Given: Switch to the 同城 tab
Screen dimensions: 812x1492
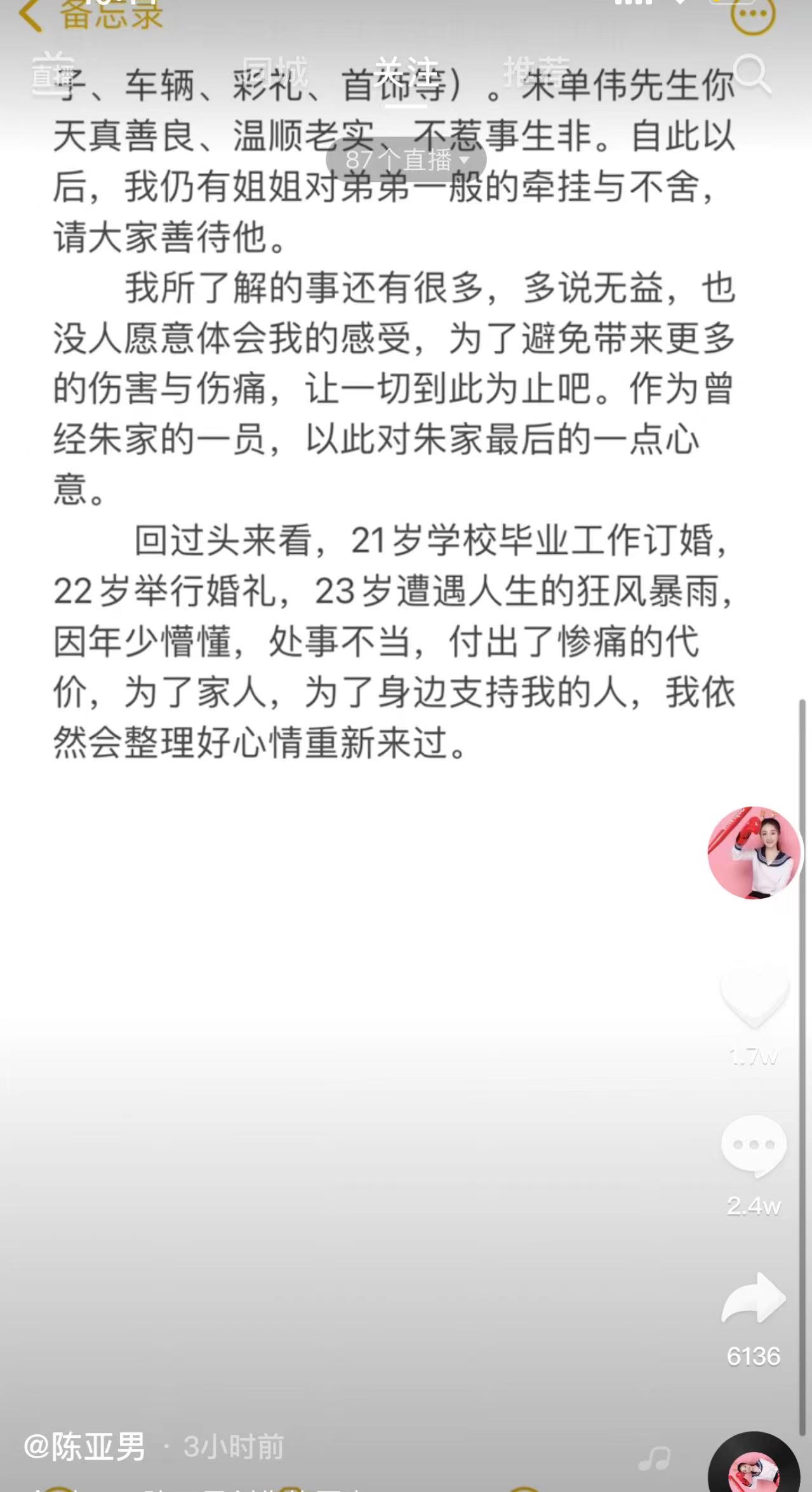Looking at the screenshot, I should coord(275,72).
